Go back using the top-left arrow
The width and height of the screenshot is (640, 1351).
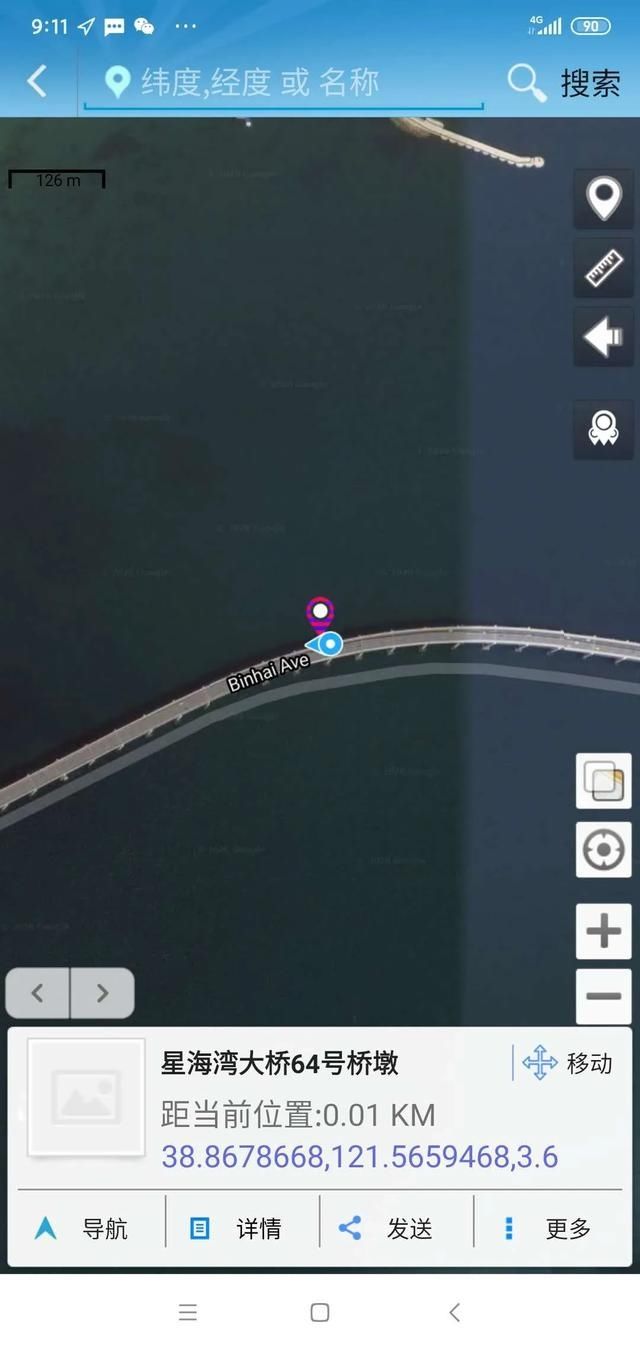point(37,81)
